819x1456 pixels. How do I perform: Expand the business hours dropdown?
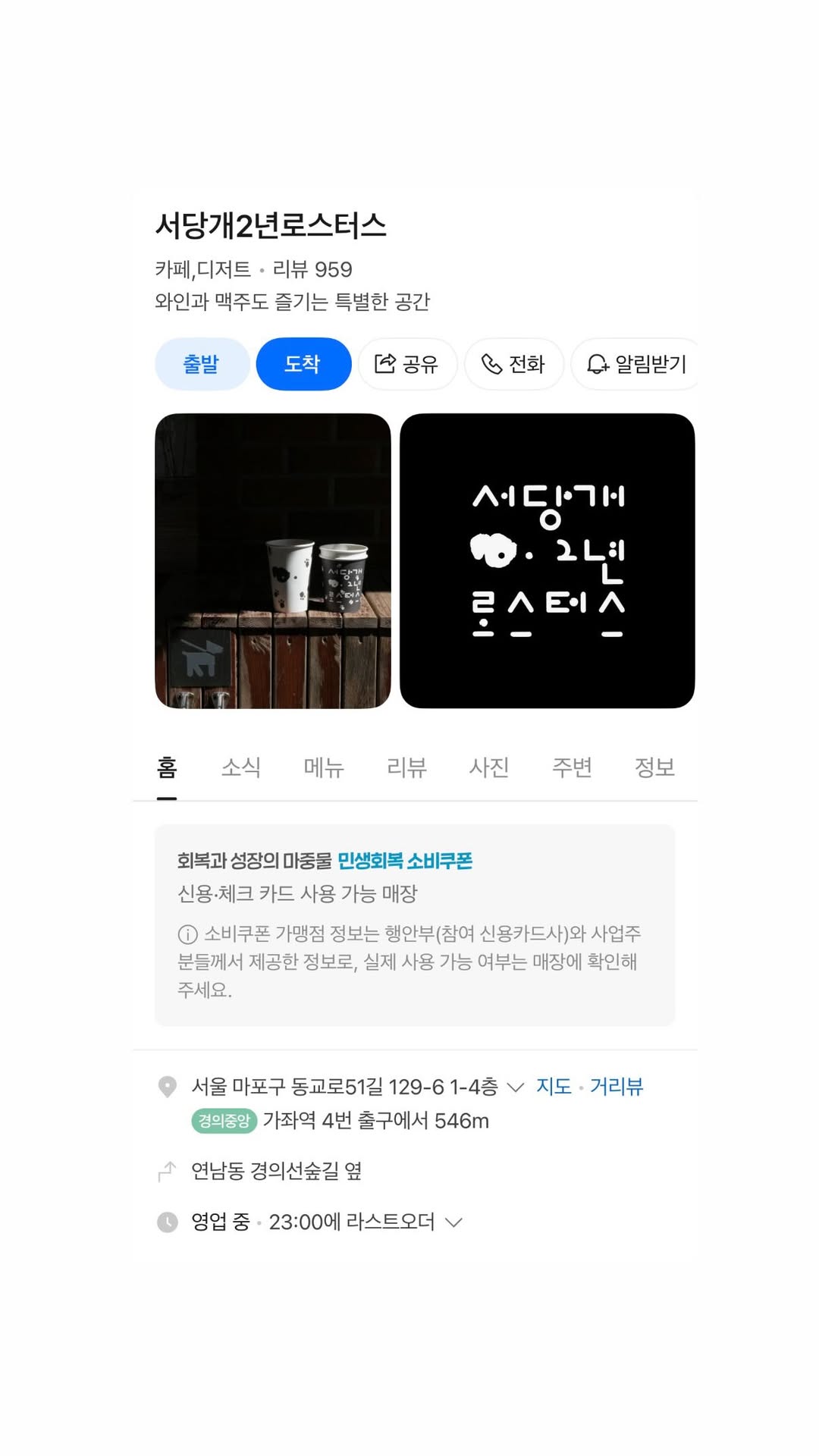(x=453, y=1222)
